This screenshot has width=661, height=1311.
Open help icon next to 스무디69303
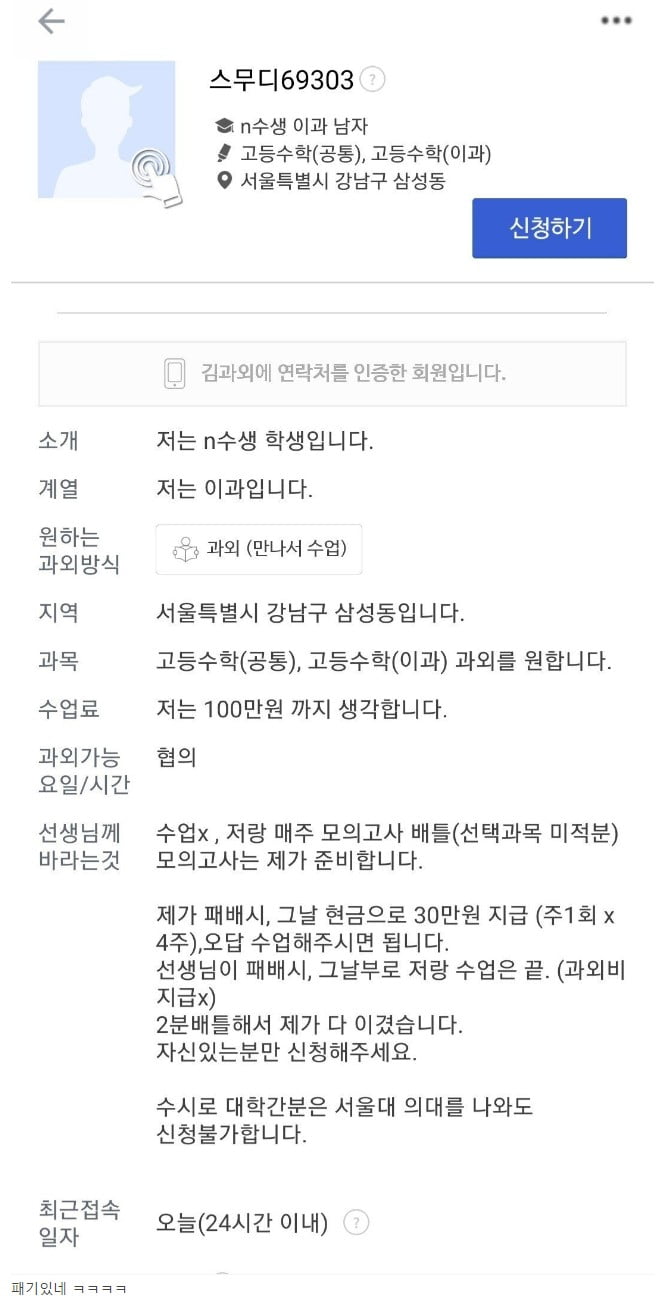pos(372,80)
